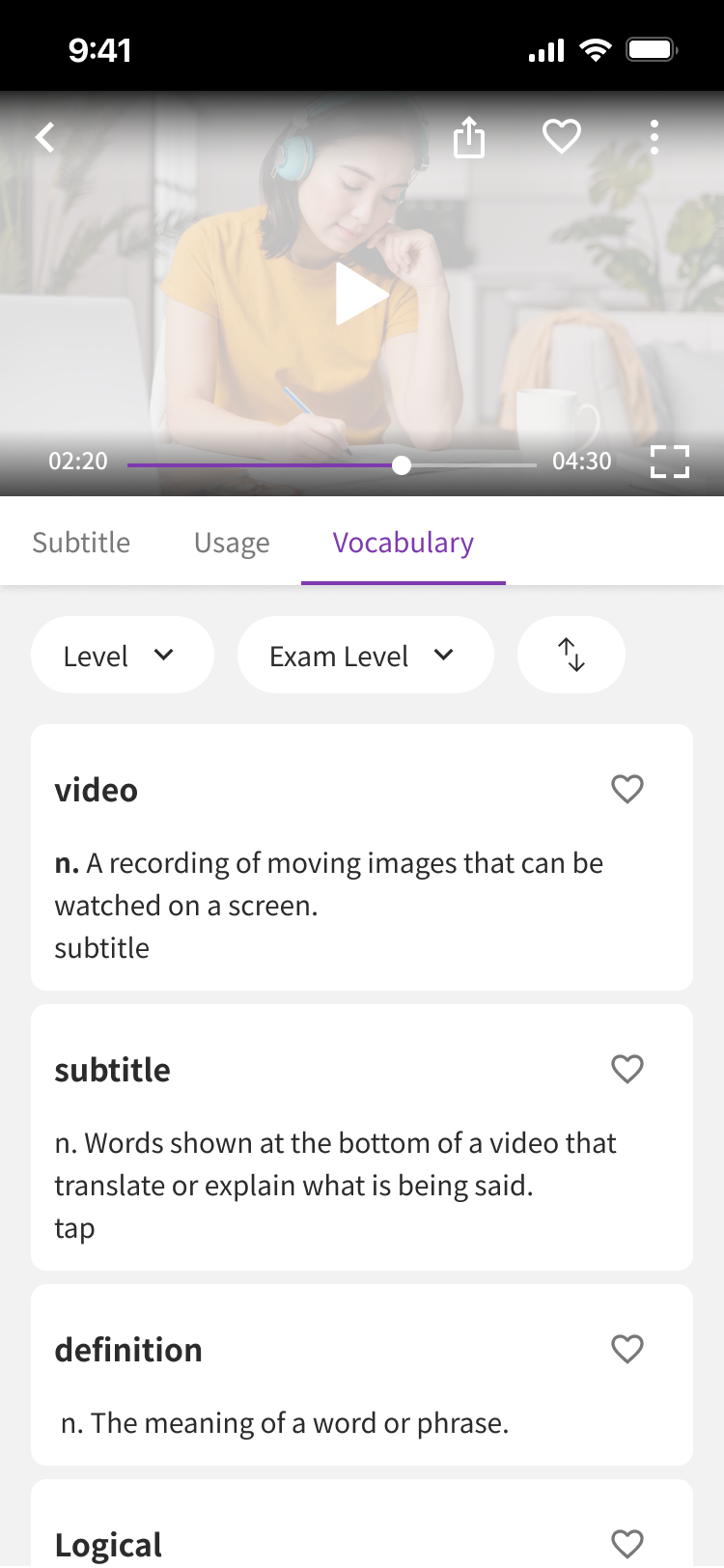
Task: Switch to the Usage tab
Action: [x=232, y=543]
